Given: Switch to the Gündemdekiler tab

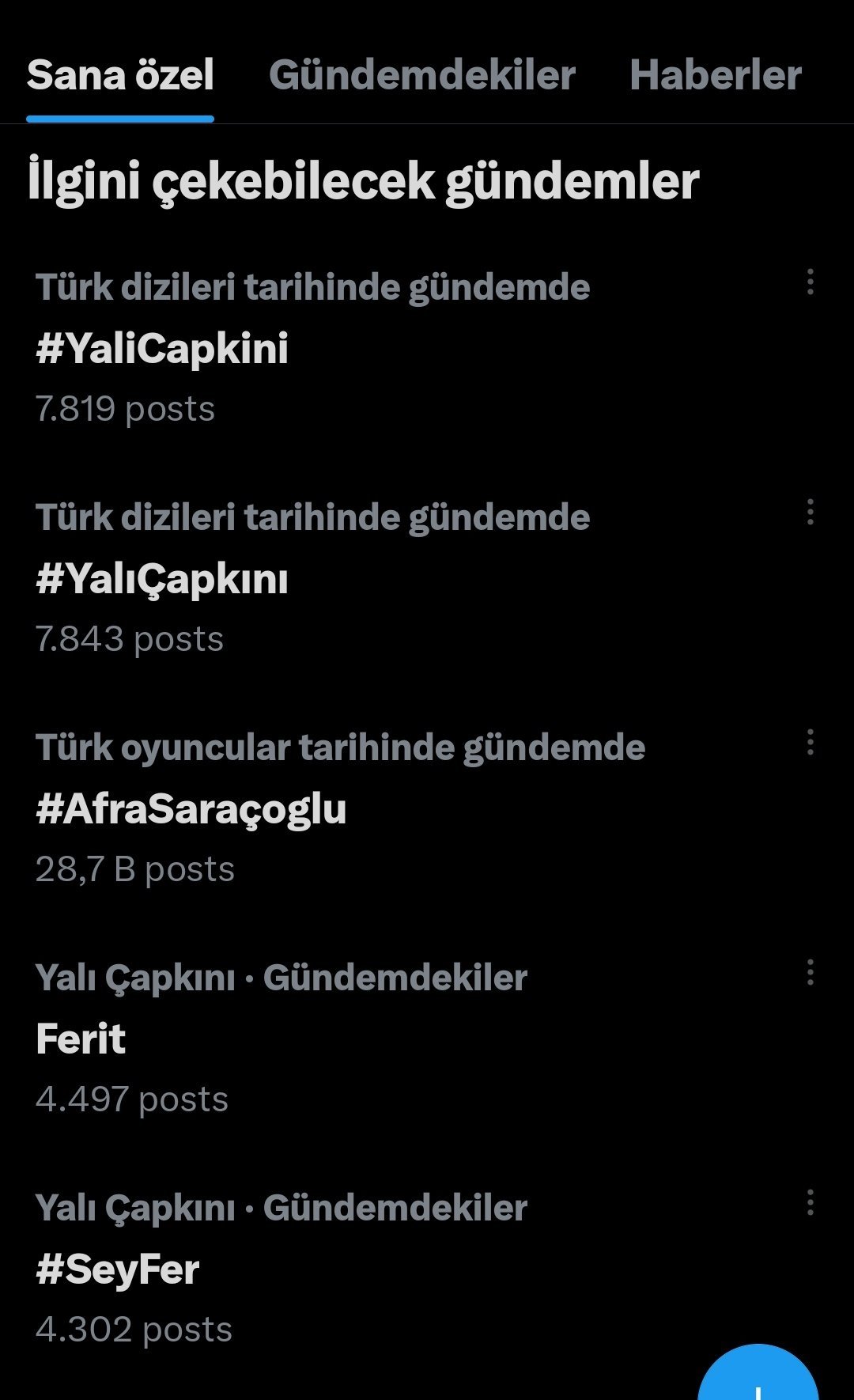Looking at the screenshot, I should (x=421, y=76).
